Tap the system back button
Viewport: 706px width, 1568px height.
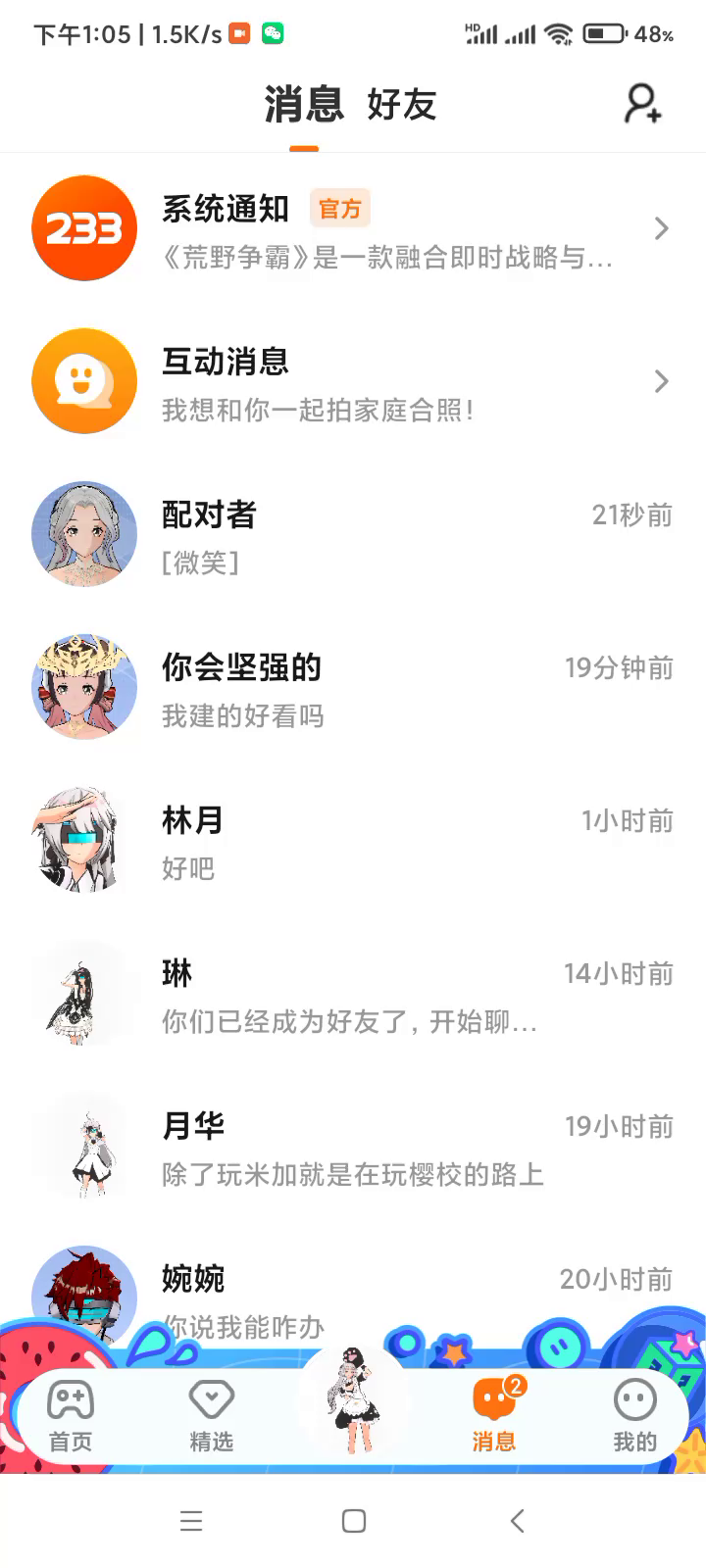pyautogui.click(x=517, y=1521)
